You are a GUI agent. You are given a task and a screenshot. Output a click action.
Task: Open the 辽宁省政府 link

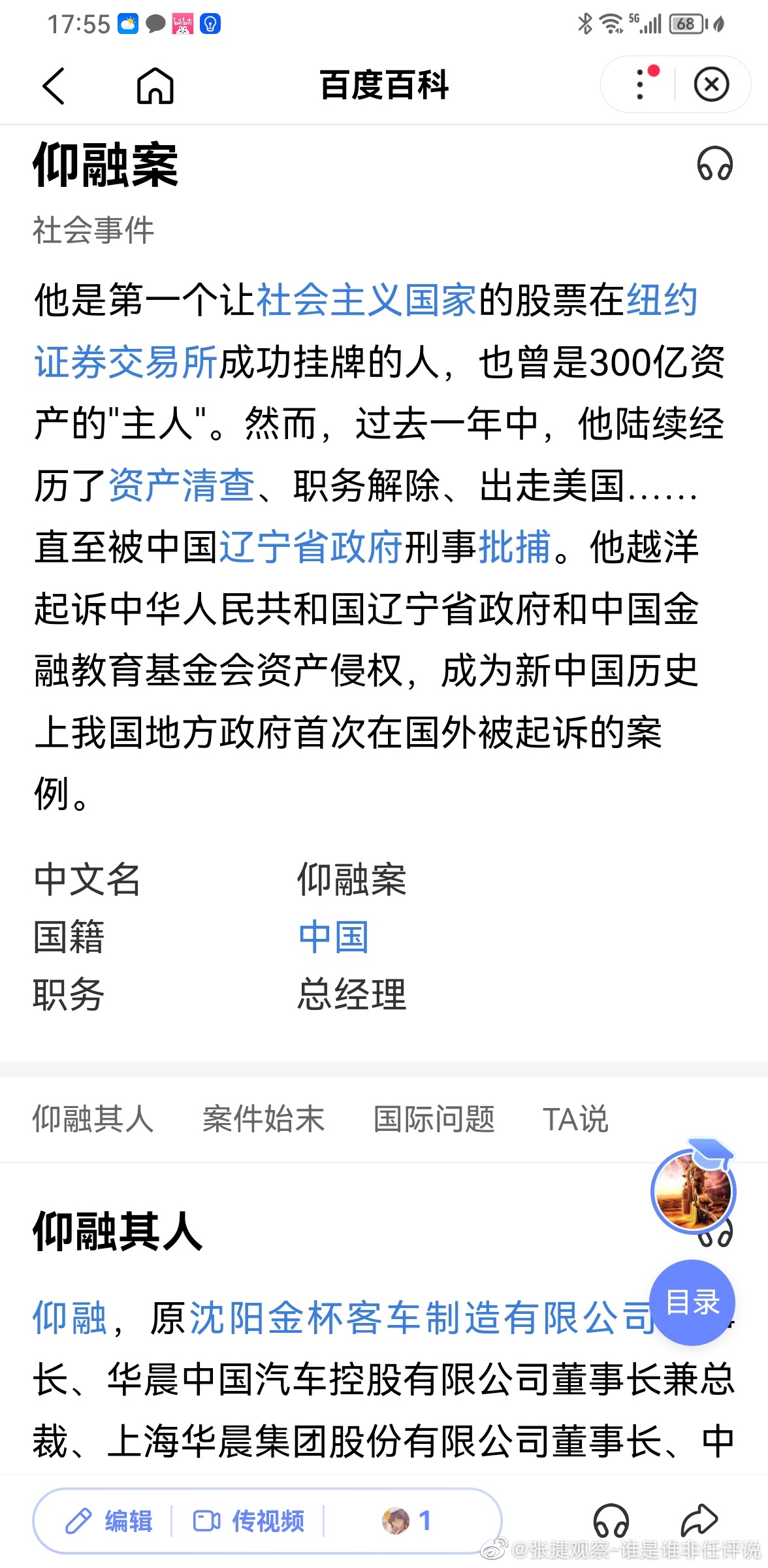(311, 547)
